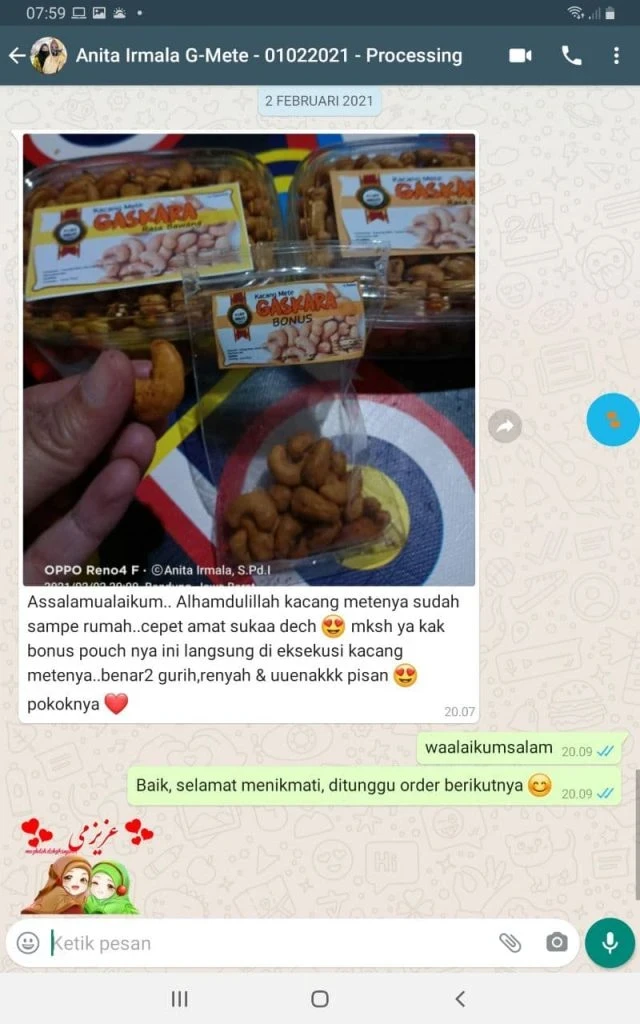
Task: Attach a file with the paperclip
Action: point(510,942)
